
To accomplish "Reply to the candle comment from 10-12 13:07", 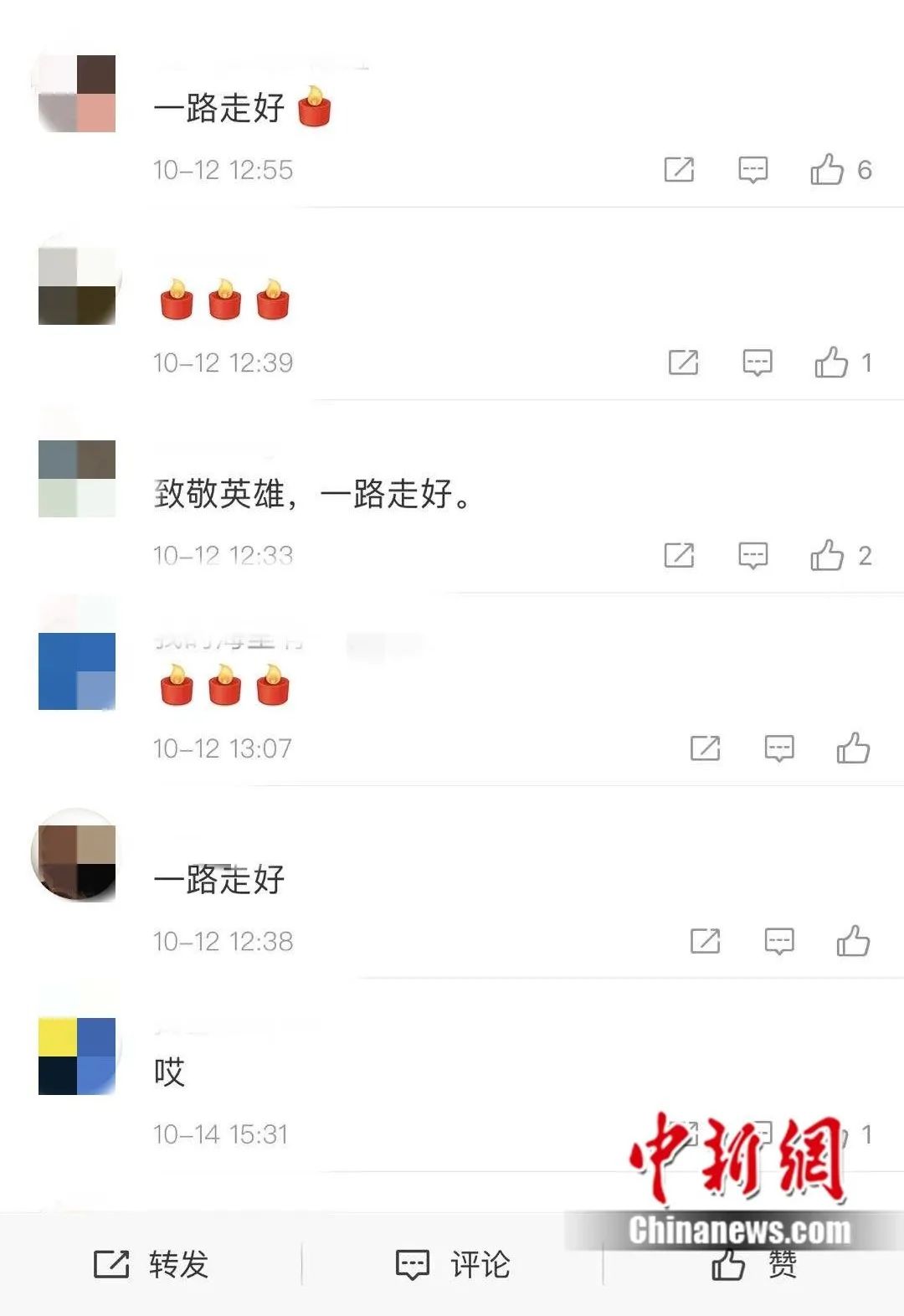I will 778,748.
